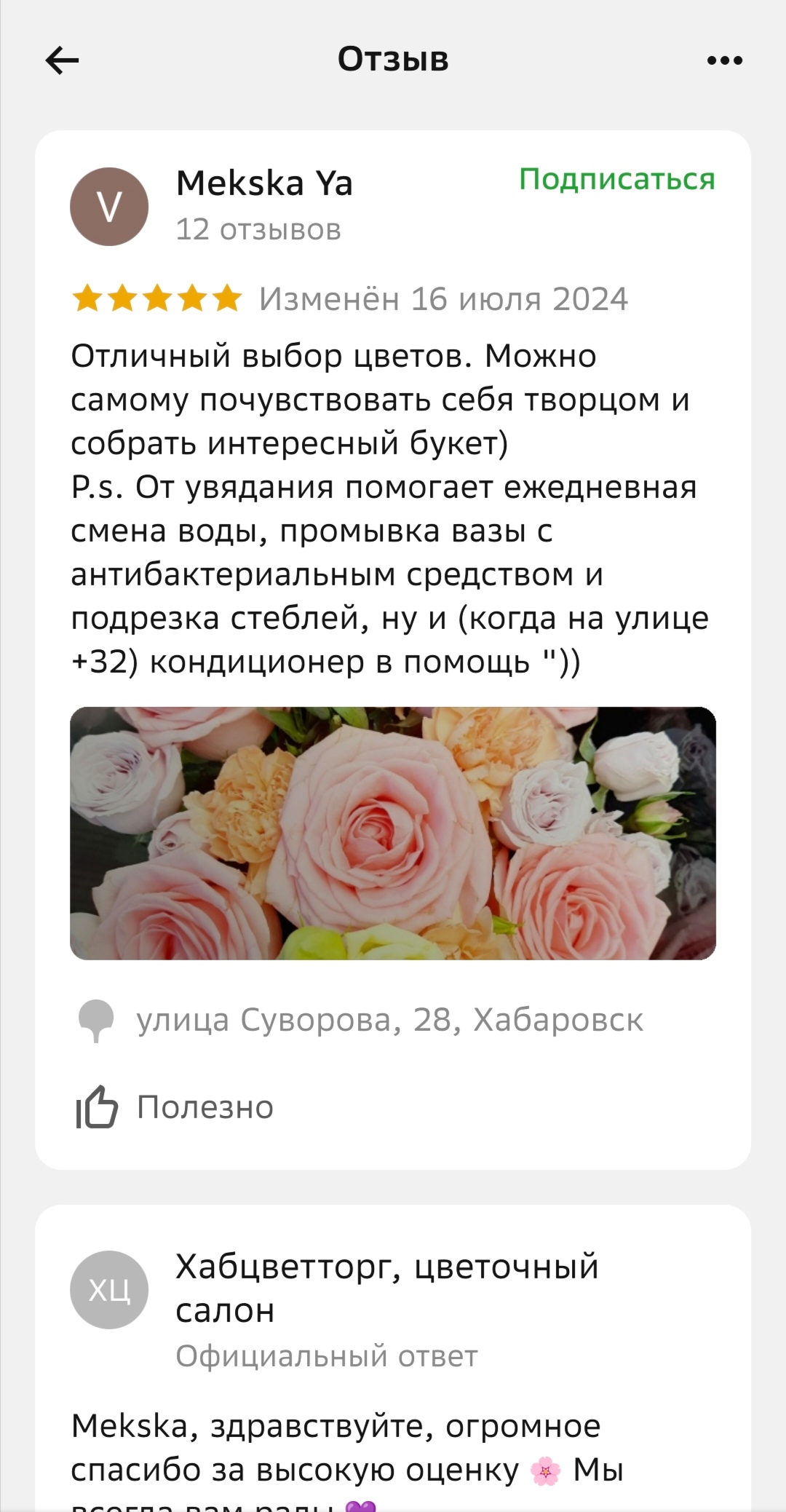Open Хабцветторг, цветочный салон page
This screenshot has width=786, height=1512.
pyautogui.click(x=386, y=1288)
